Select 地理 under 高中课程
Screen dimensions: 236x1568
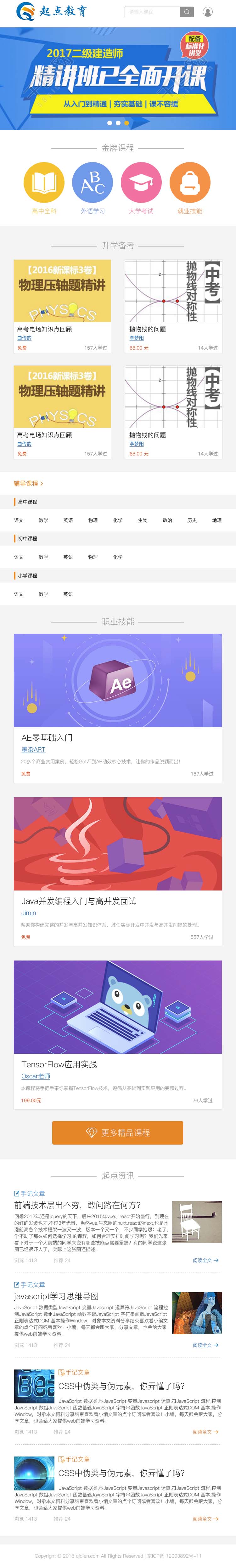(x=216, y=520)
